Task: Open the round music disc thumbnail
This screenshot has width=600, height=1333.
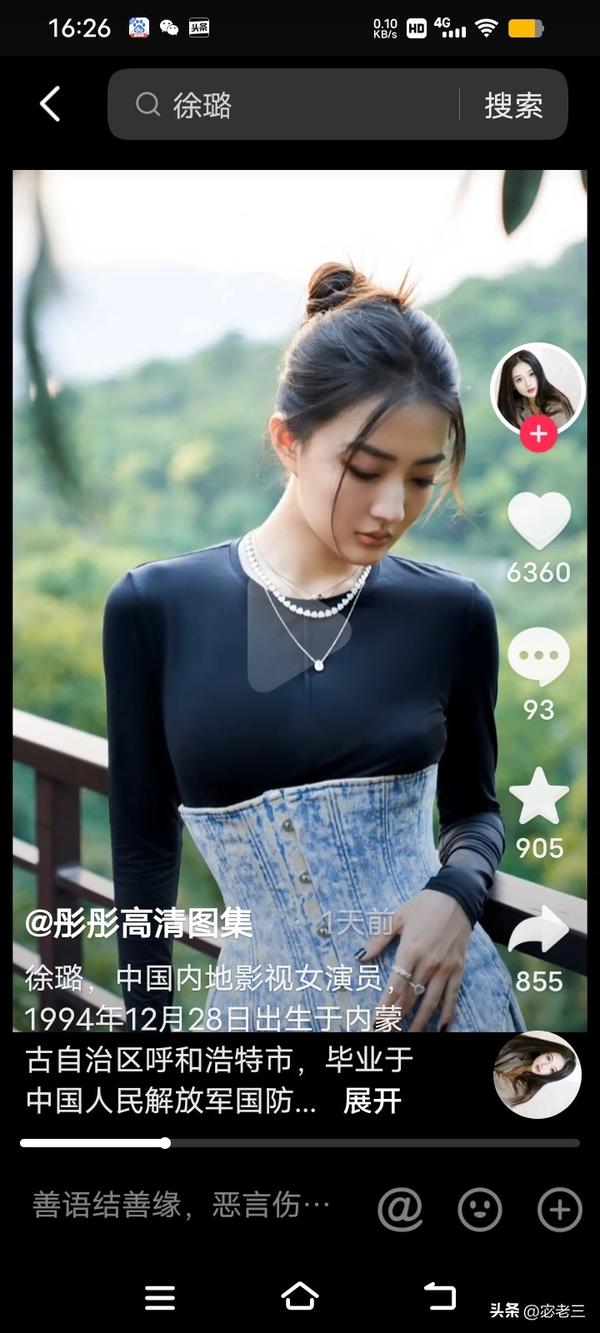Action: 537,1075
